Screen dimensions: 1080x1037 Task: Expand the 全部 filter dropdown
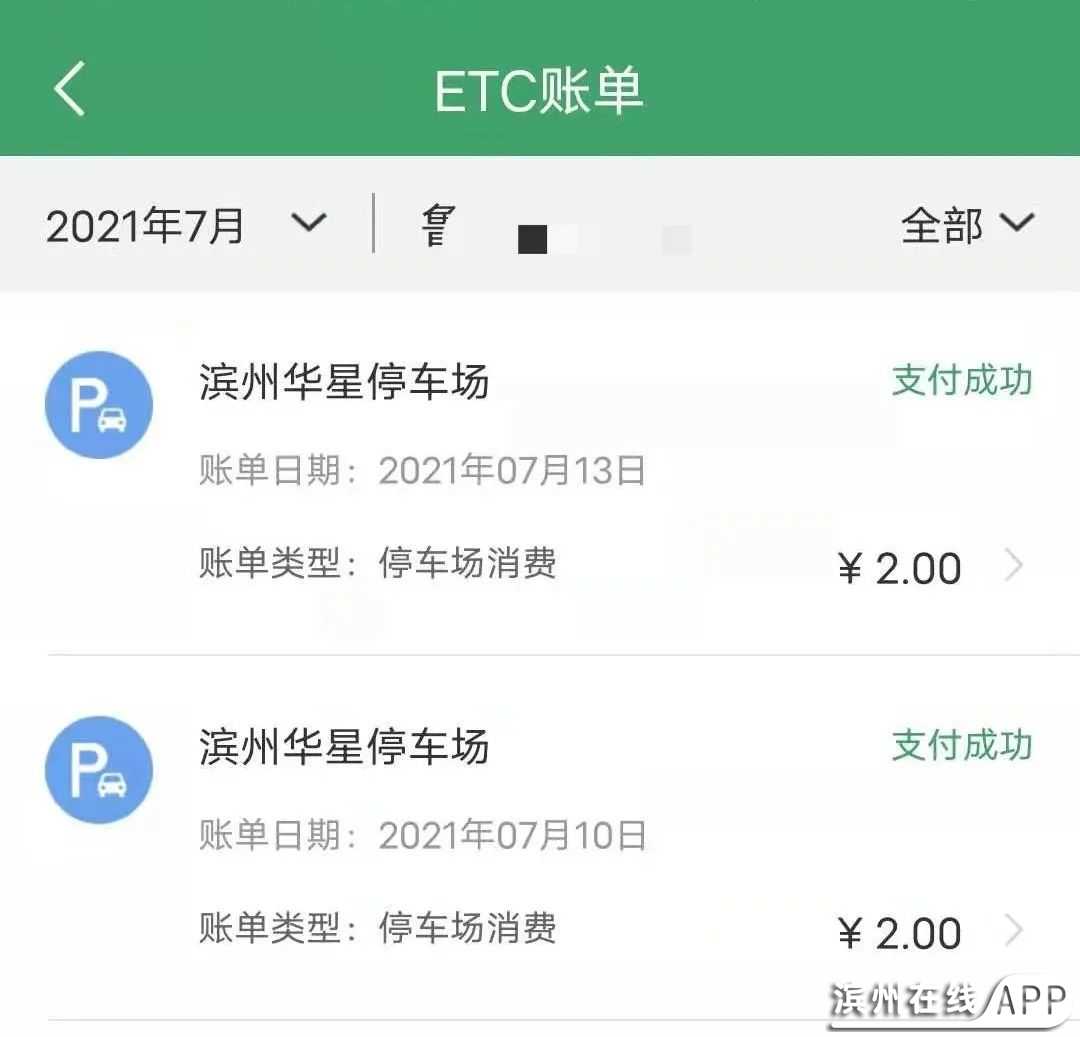(x=966, y=225)
